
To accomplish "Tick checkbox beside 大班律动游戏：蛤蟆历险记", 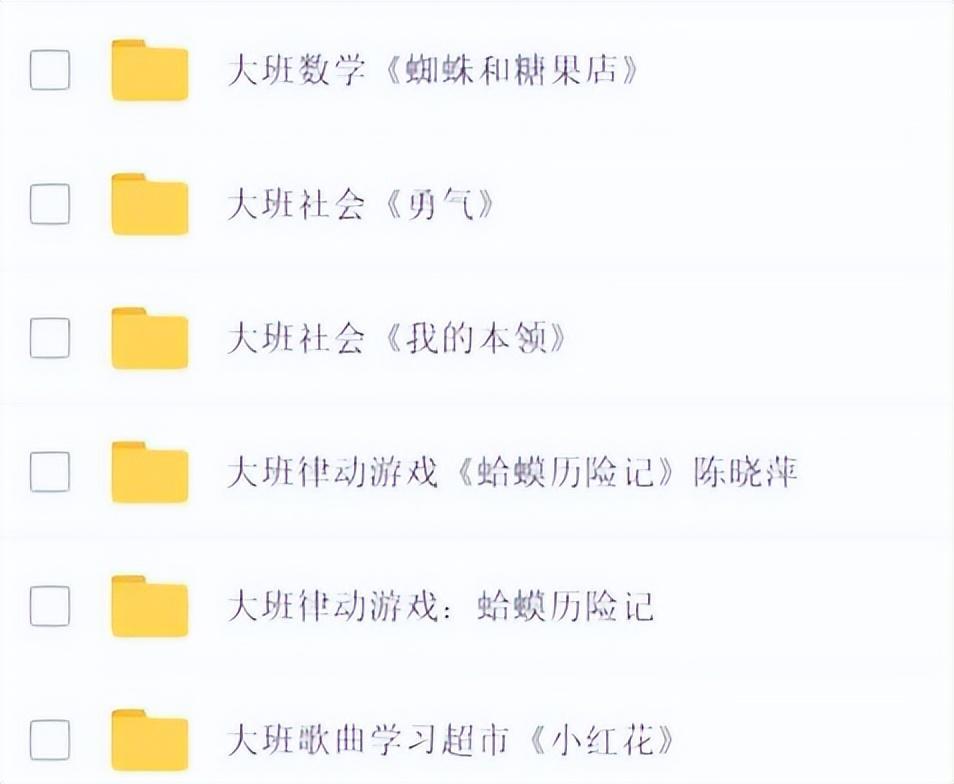I will [x=50, y=606].
